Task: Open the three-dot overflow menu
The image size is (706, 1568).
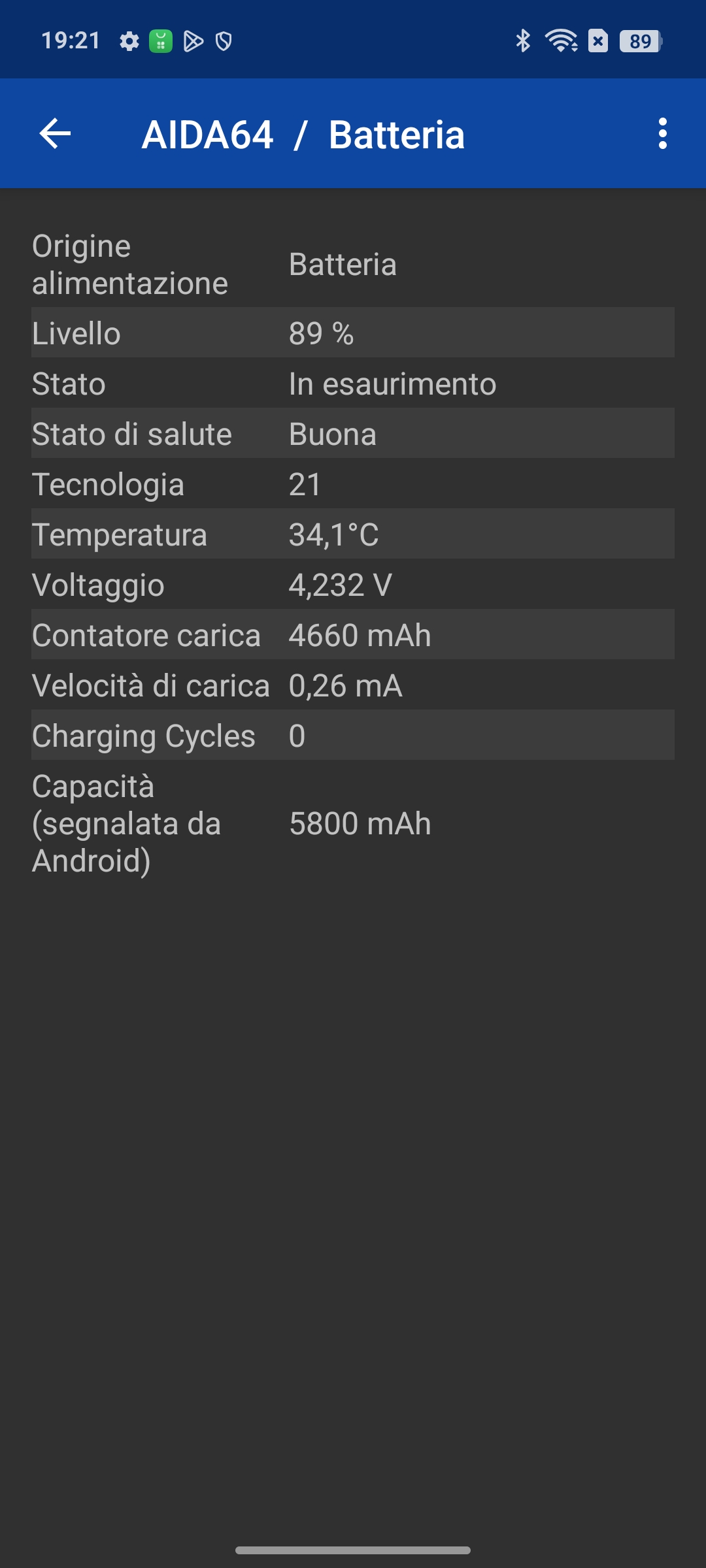Action: [663, 134]
